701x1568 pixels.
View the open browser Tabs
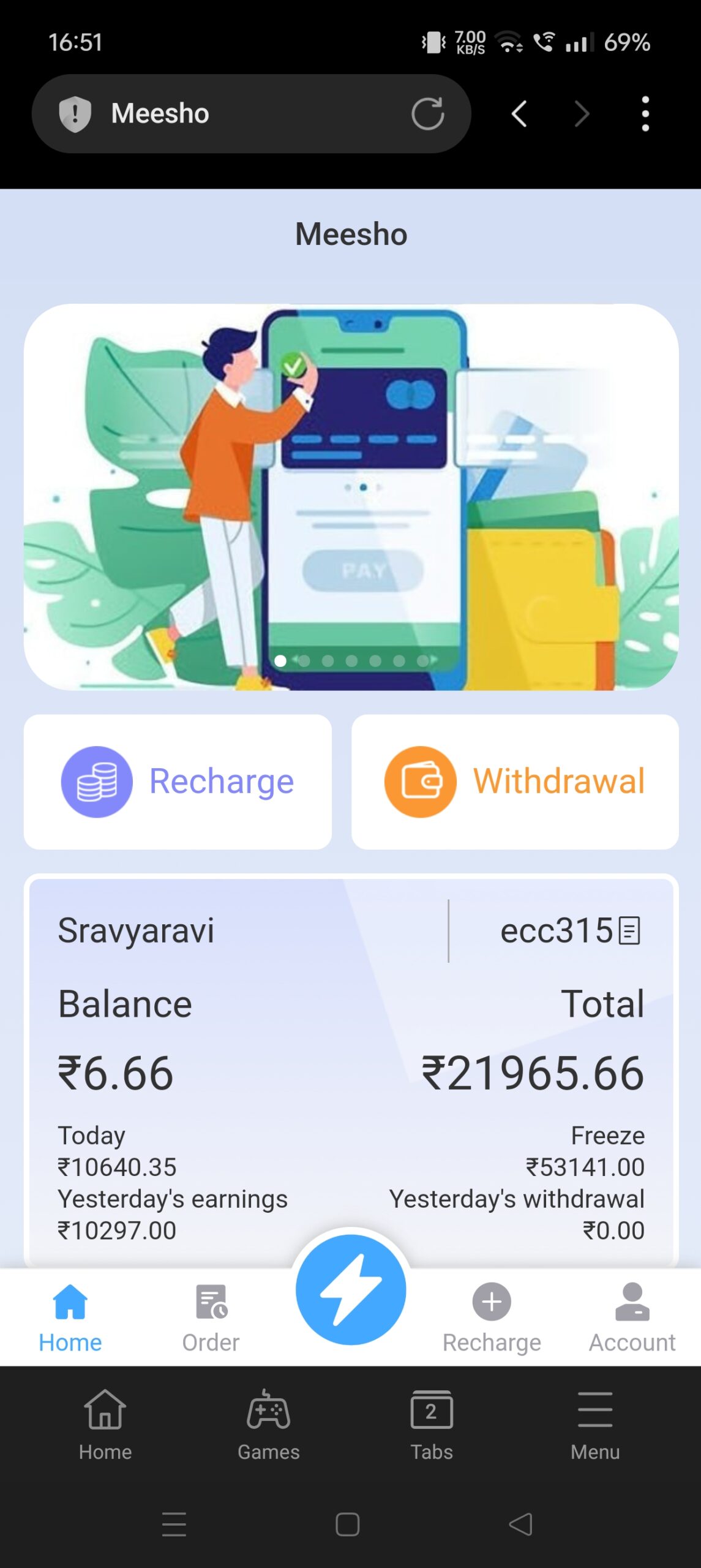pos(432,1425)
